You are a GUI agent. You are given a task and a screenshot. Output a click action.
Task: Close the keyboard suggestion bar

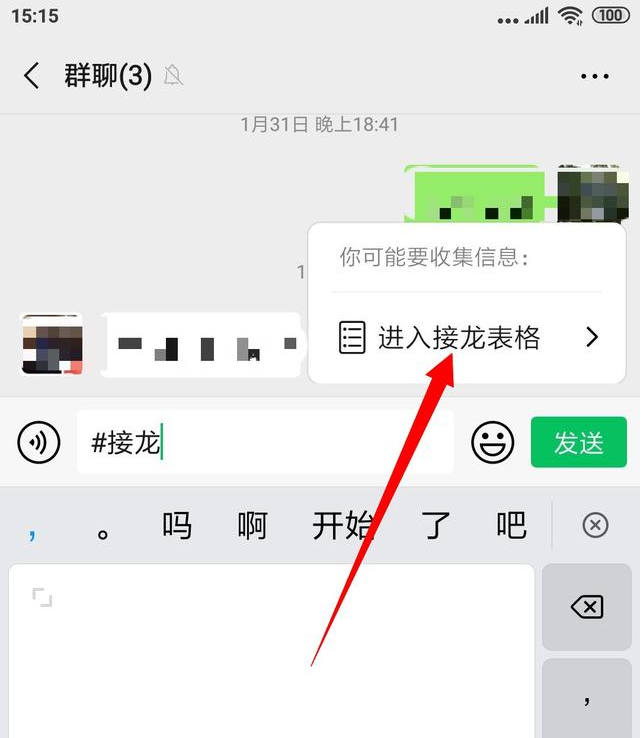595,525
